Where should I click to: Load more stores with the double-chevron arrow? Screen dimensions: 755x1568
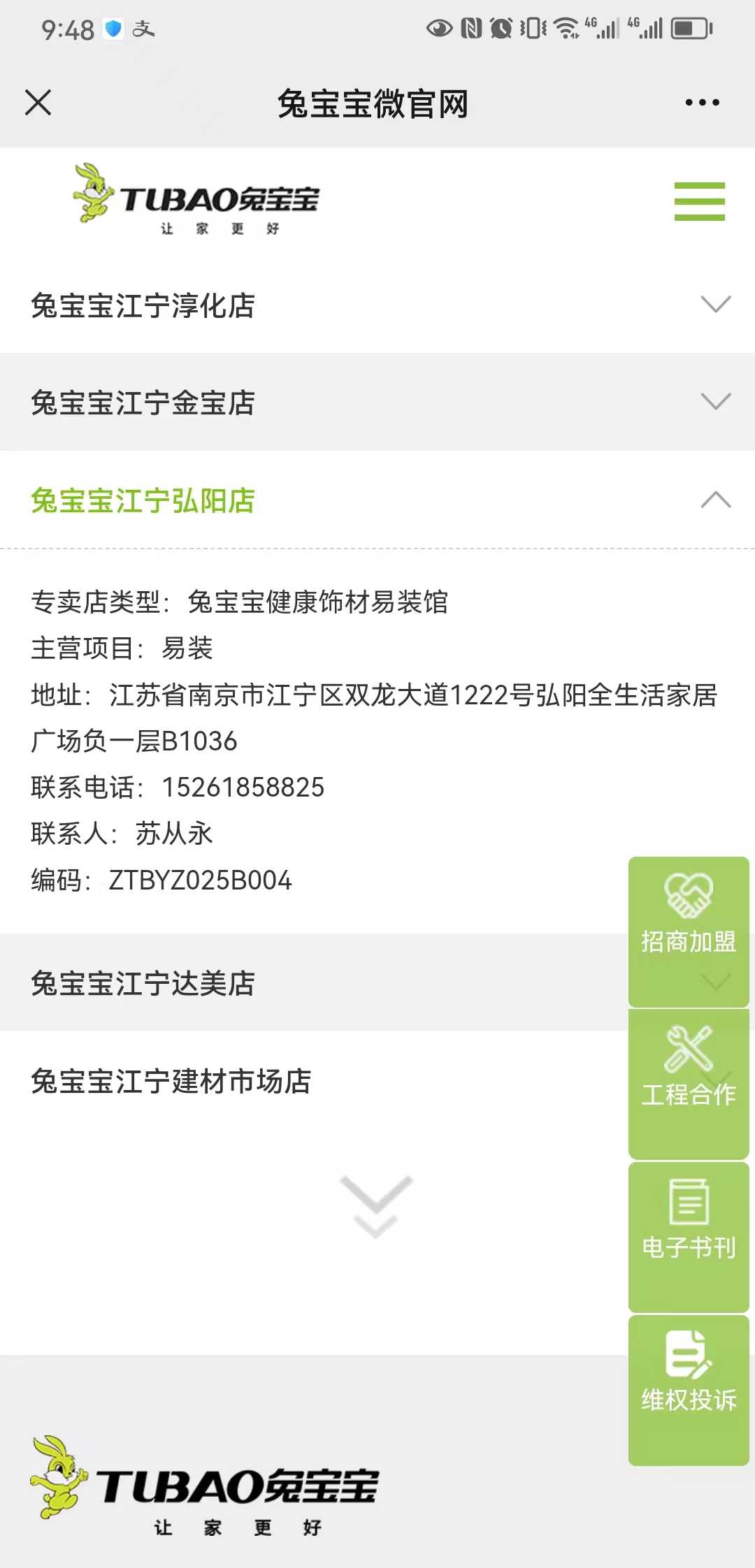tap(376, 1205)
